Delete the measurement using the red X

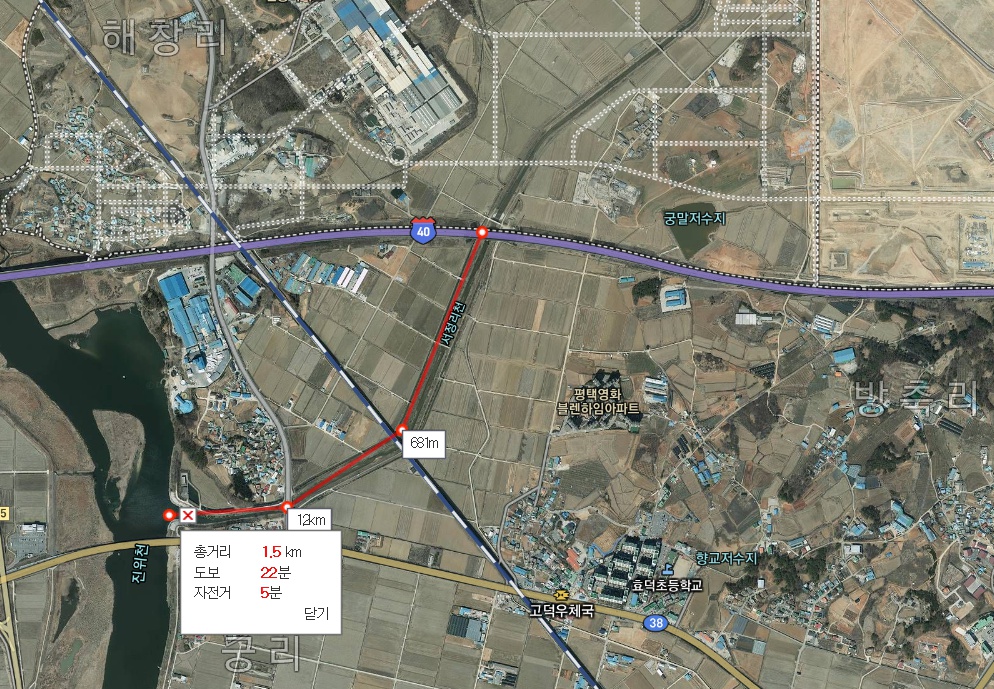pyautogui.click(x=188, y=516)
